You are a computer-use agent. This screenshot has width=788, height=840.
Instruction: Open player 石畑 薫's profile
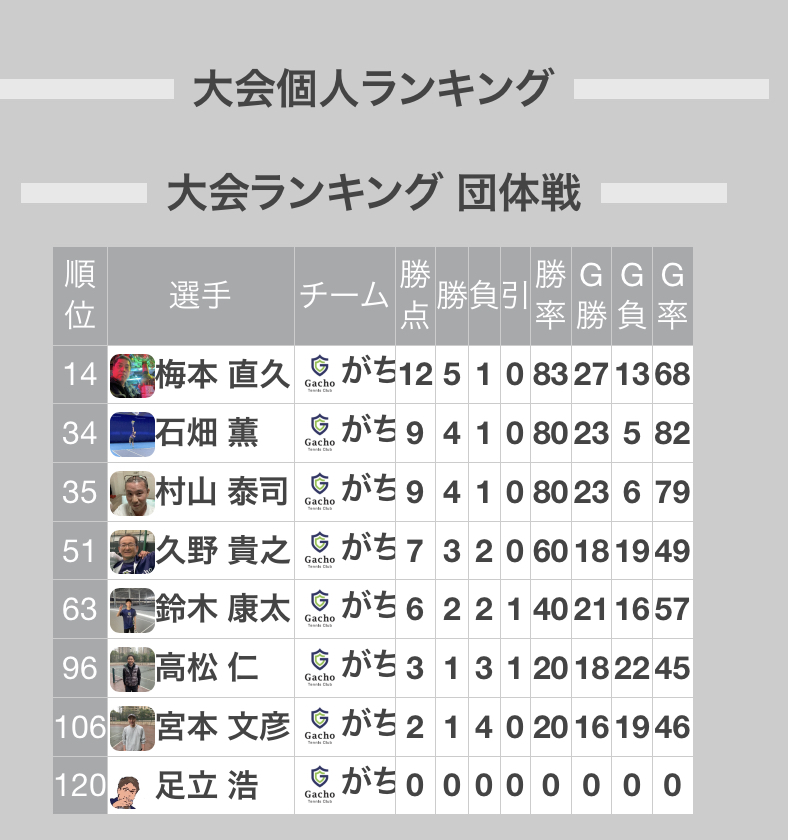click(x=206, y=433)
